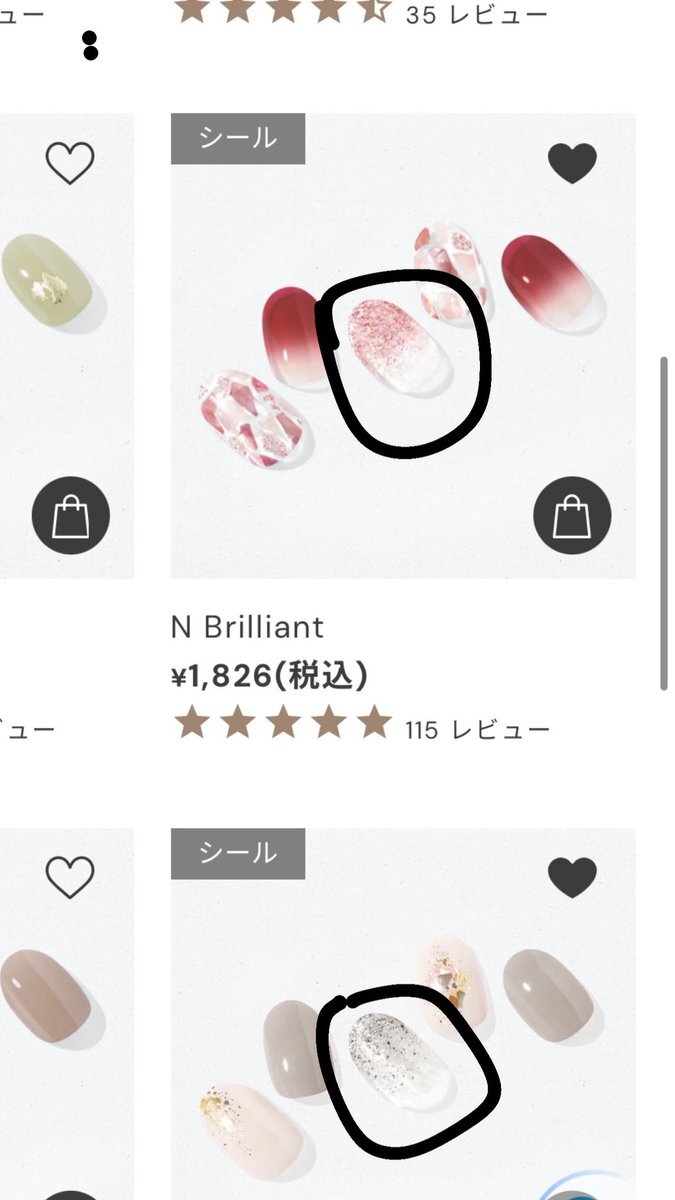Remove N Brilliant from favorites
This screenshot has height=1200, width=675.
click(x=572, y=163)
